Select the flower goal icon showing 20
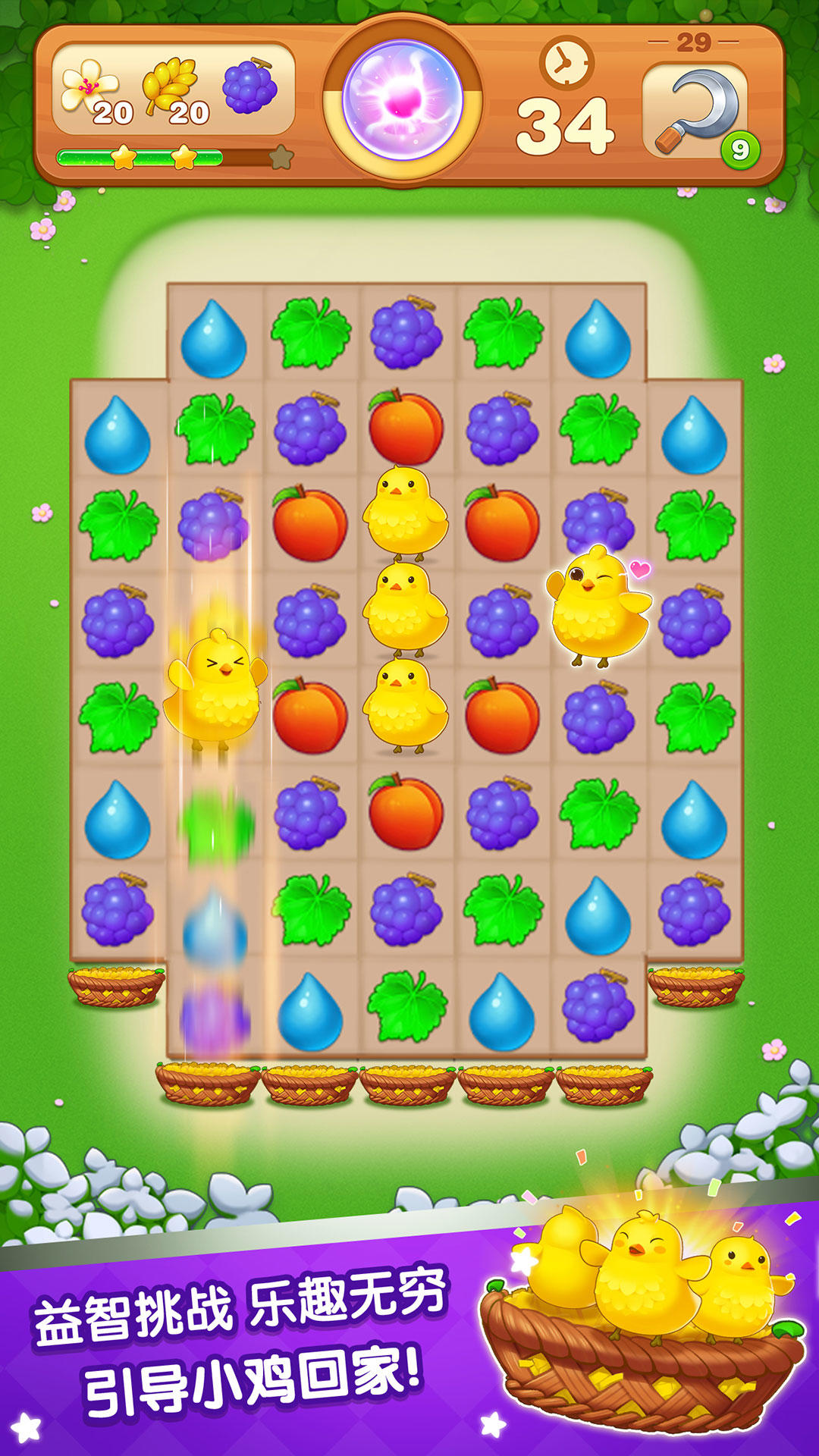Image resolution: width=819 pixels, height=1456 pixels. coord(87,85)
